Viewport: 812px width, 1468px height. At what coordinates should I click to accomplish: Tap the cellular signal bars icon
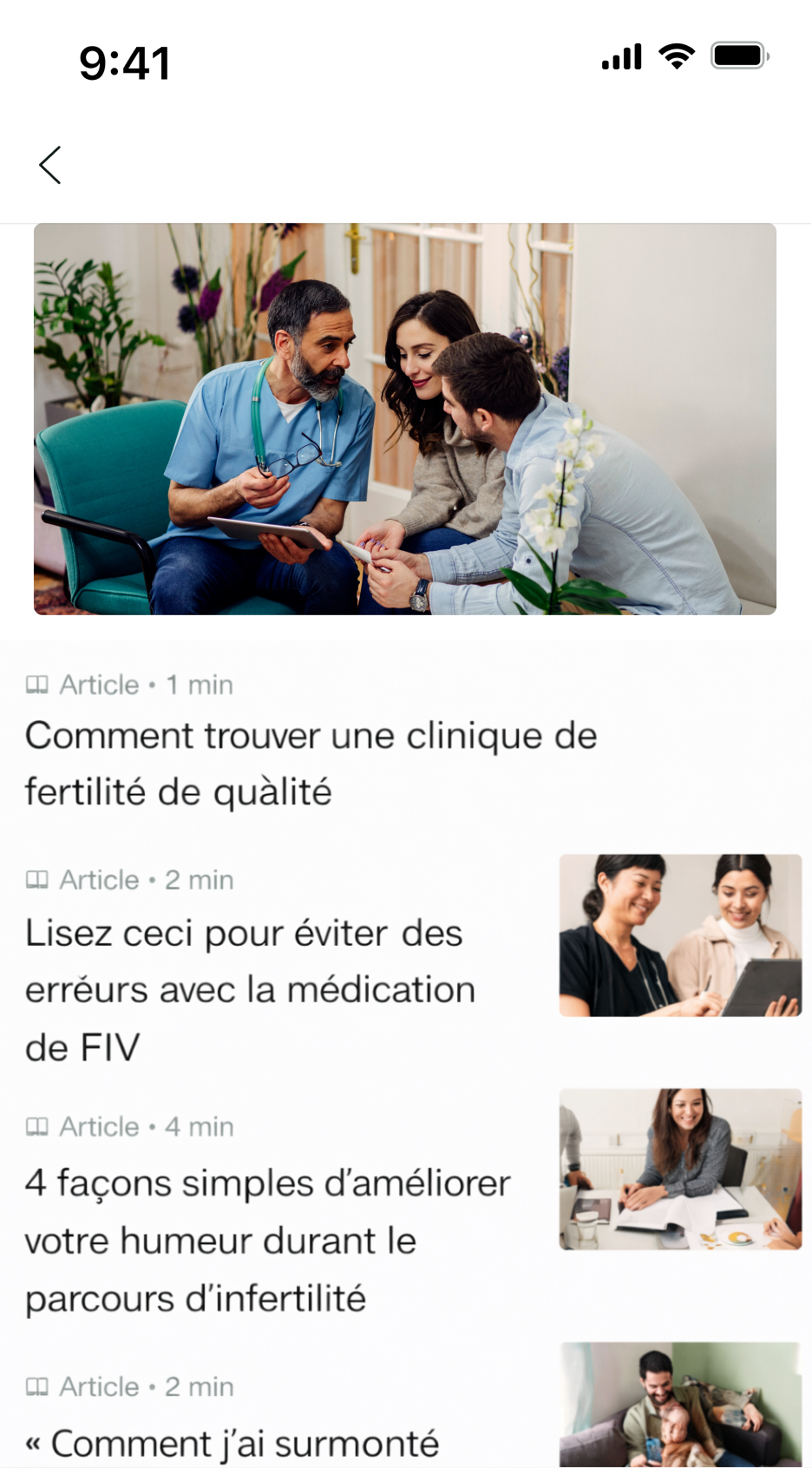point(621,56)
